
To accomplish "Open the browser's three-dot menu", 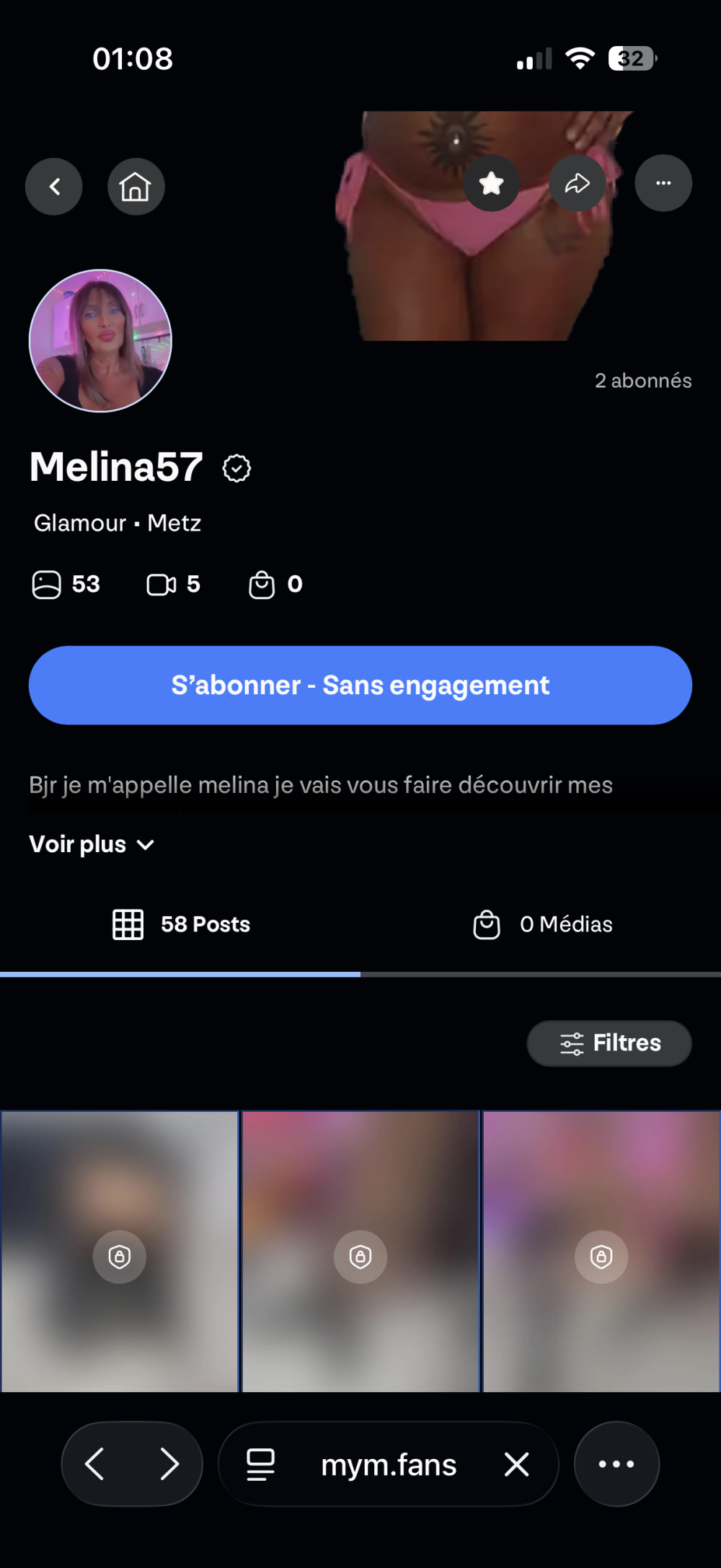I will pyautogui.click(x=616, y=1464).
